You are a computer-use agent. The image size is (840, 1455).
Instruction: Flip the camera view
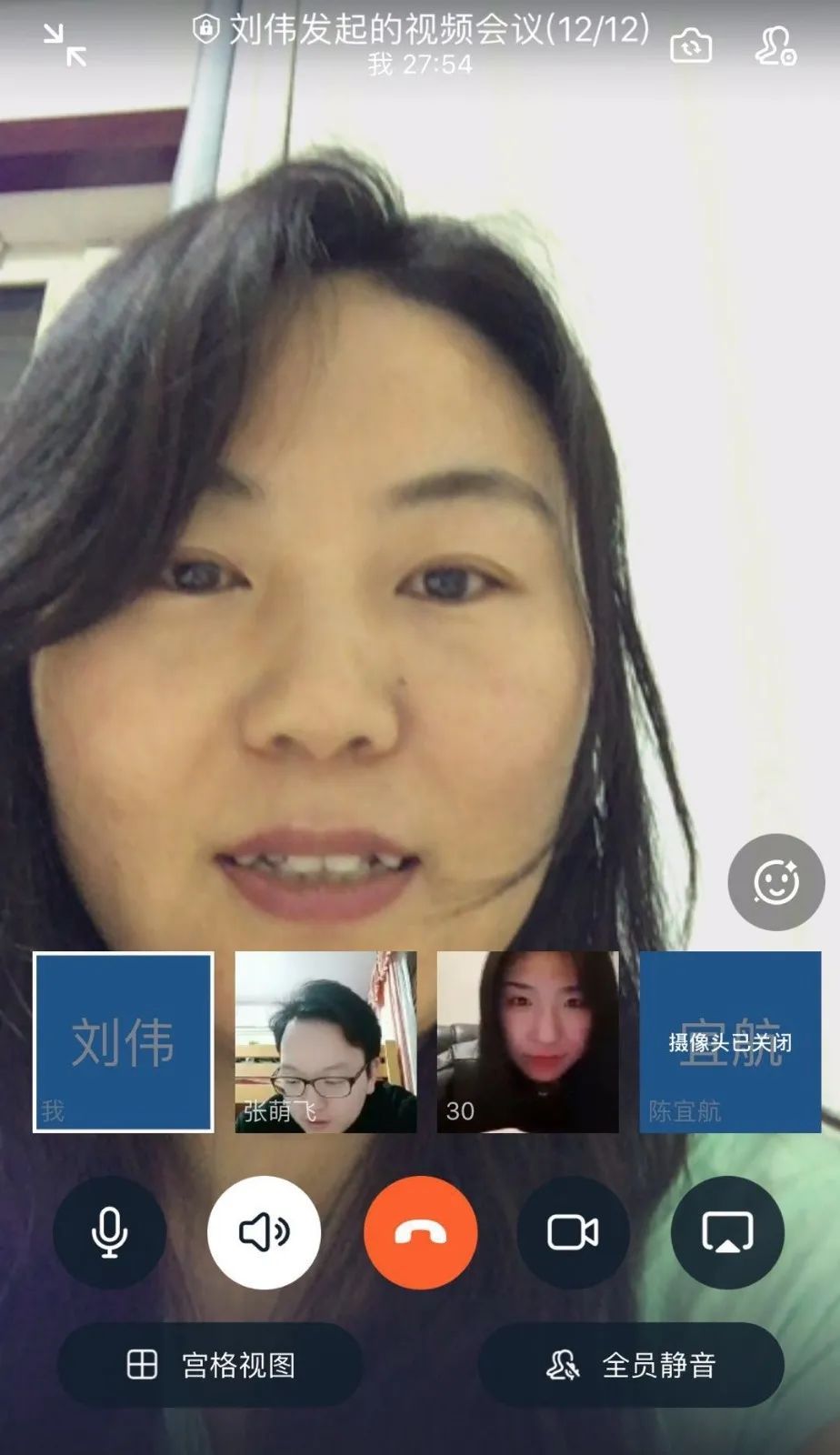(691, 45)
